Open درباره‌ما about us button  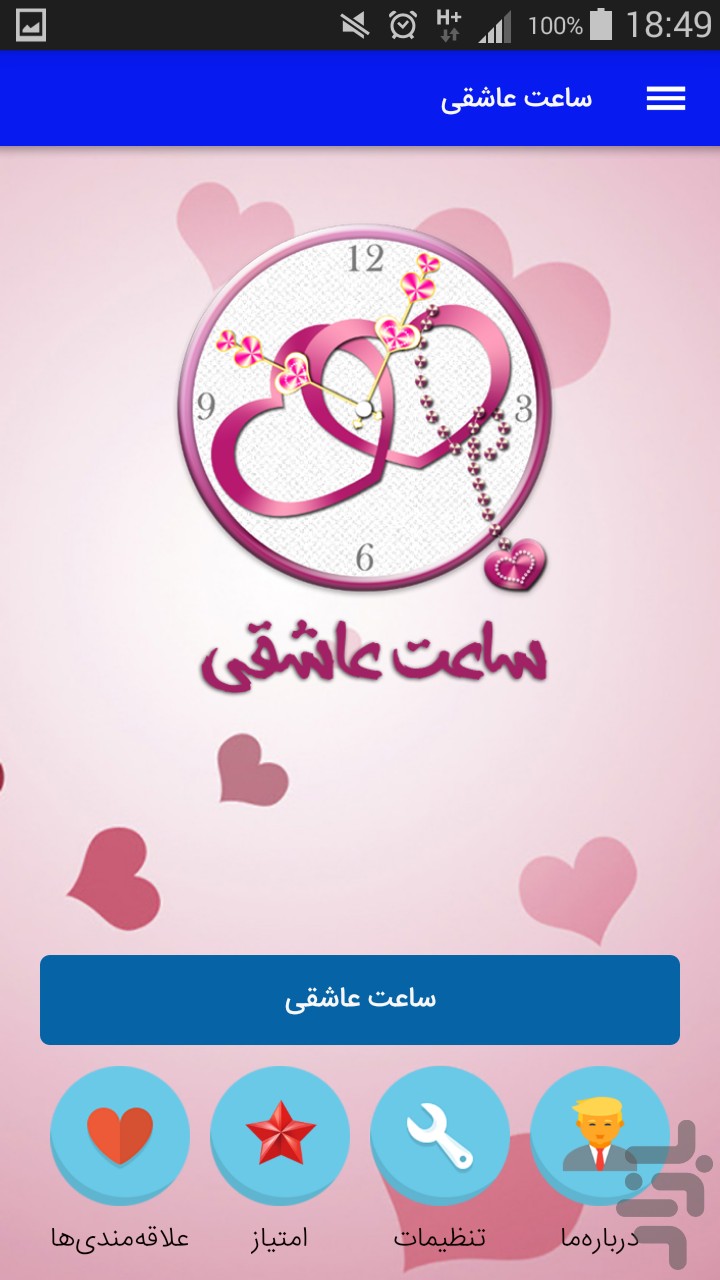coord(600,1137)
